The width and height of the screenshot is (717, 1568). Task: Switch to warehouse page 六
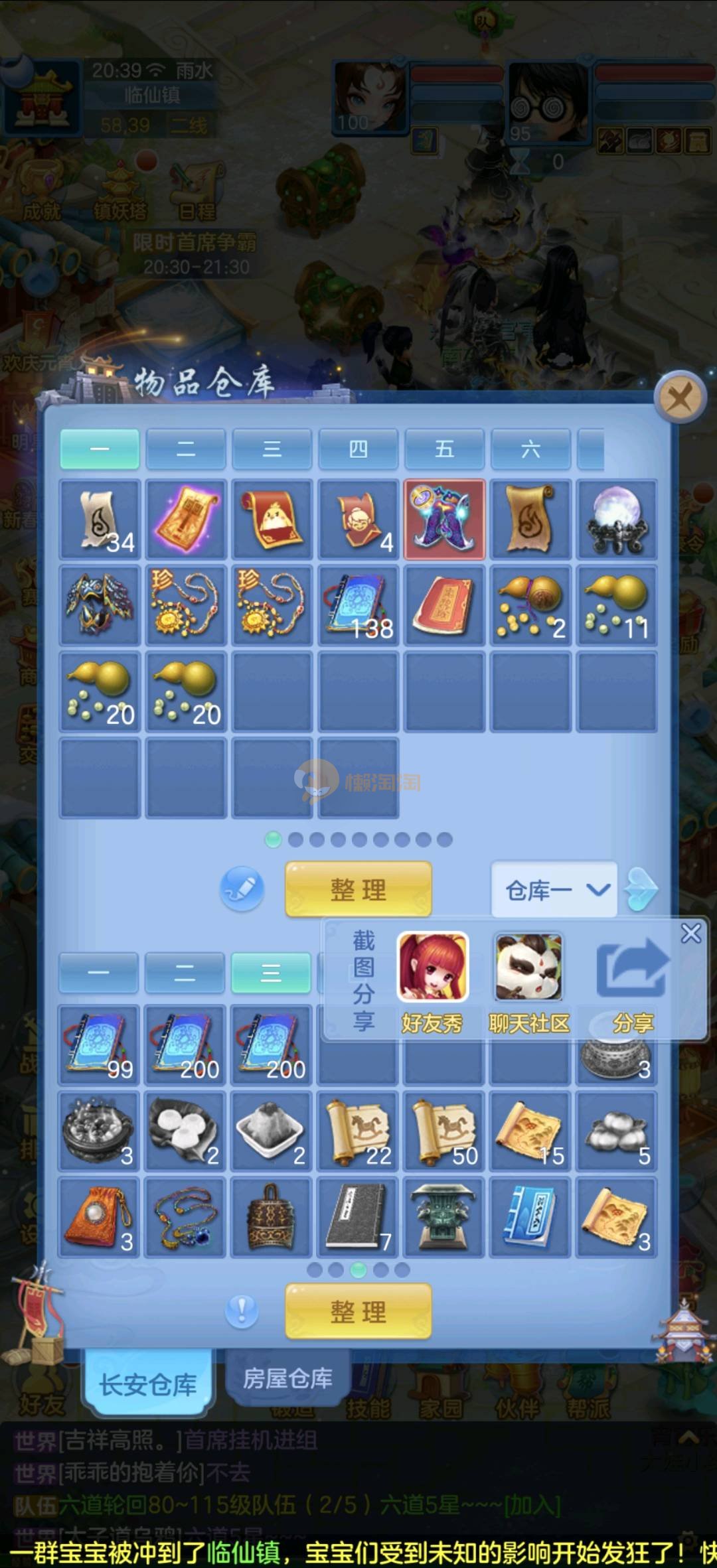pos(530,449)
